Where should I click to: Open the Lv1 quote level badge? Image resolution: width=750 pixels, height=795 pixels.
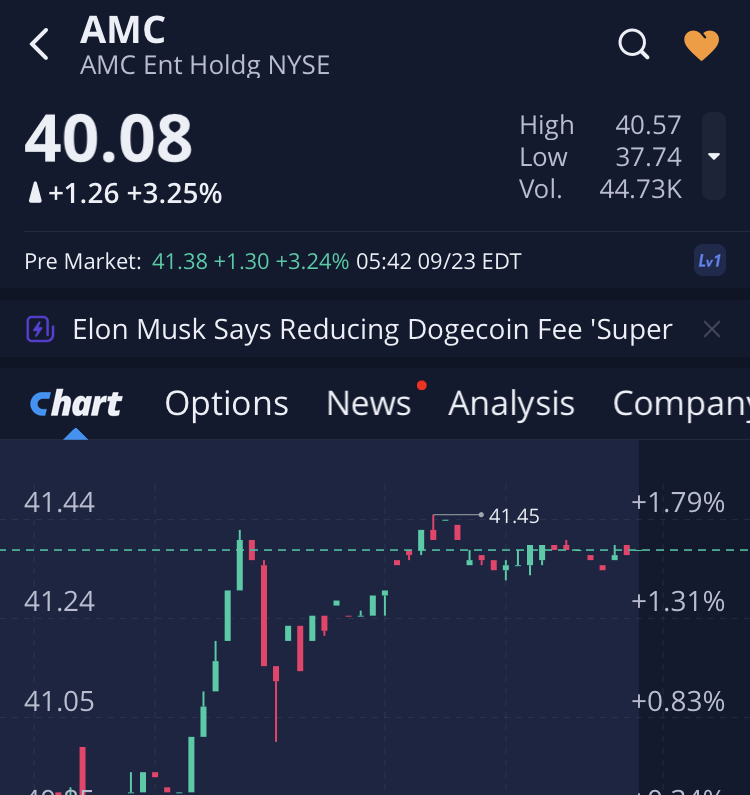[x=710, y=262]
